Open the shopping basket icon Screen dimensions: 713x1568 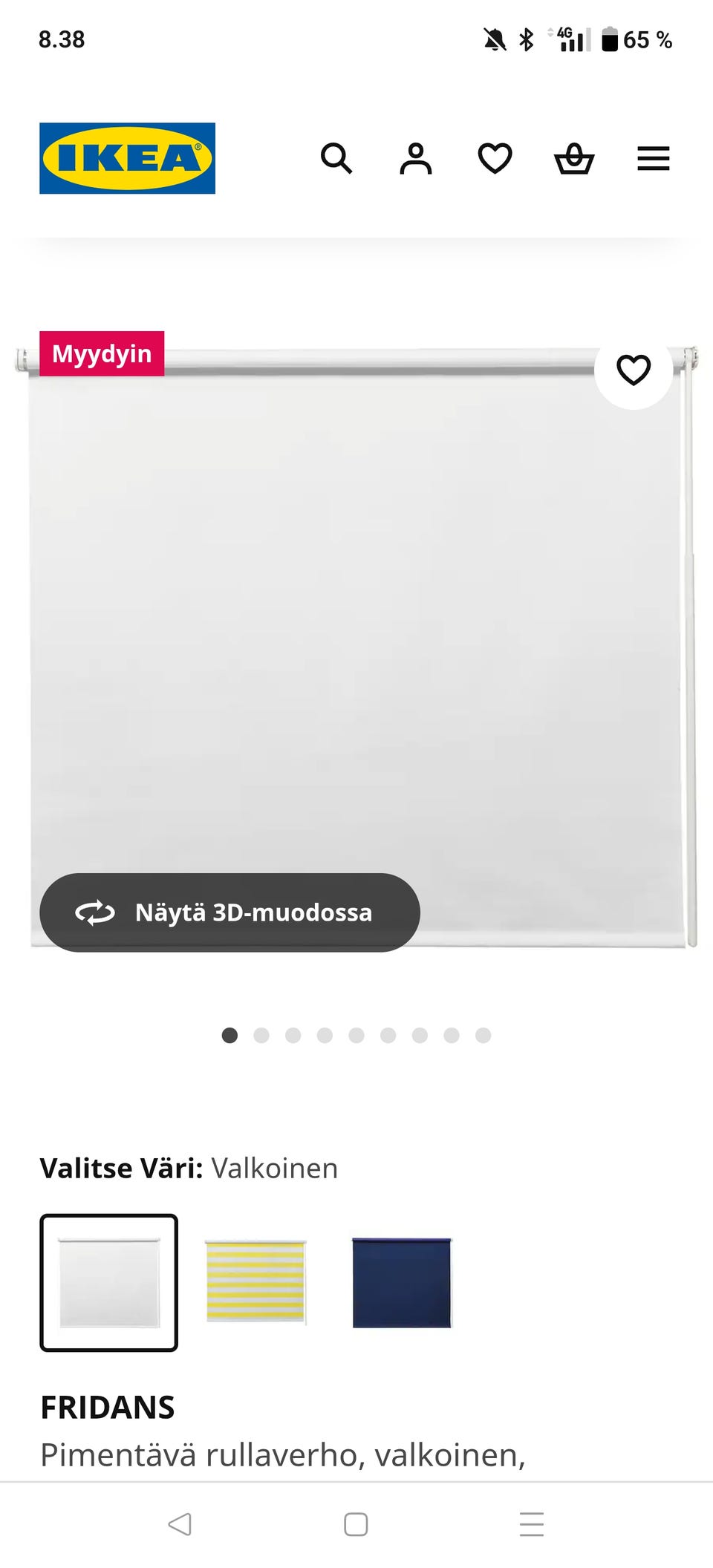click(575, 158)
